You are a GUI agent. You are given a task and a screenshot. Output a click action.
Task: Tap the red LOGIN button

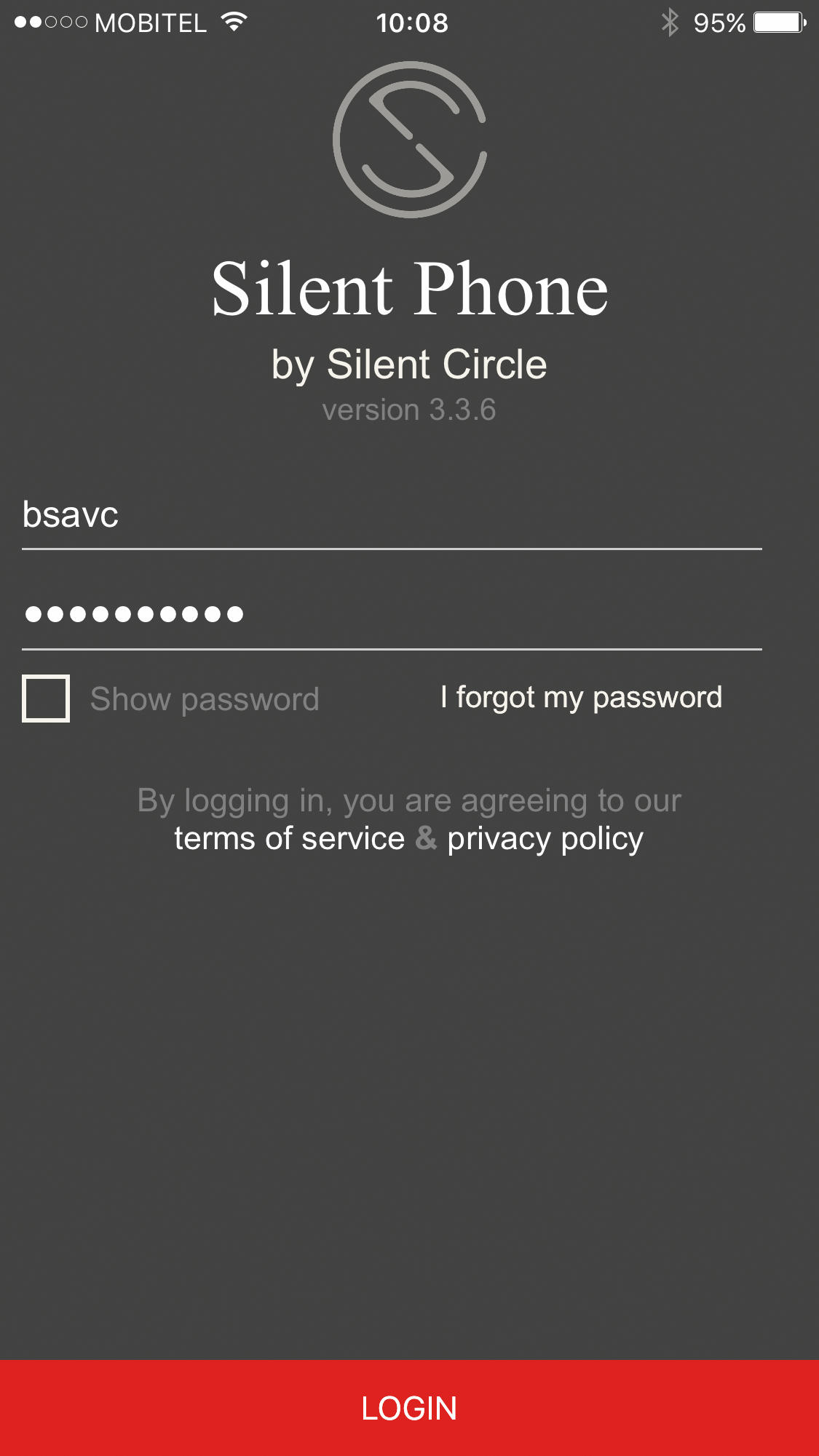click(409, 1408)
